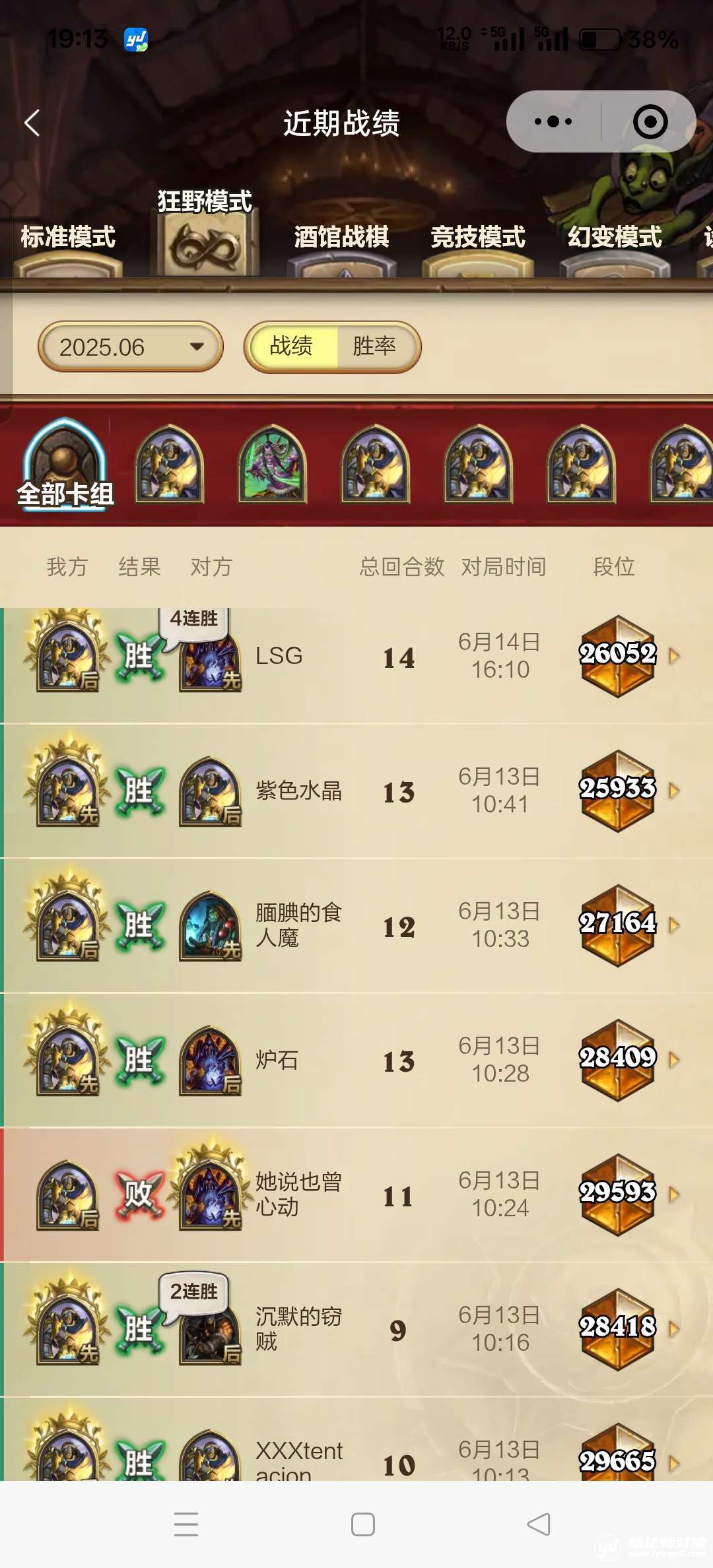Viewport: 713px width, 1568px height.
Task: Go back using the top-left arrow
Action: pos(32,123)
